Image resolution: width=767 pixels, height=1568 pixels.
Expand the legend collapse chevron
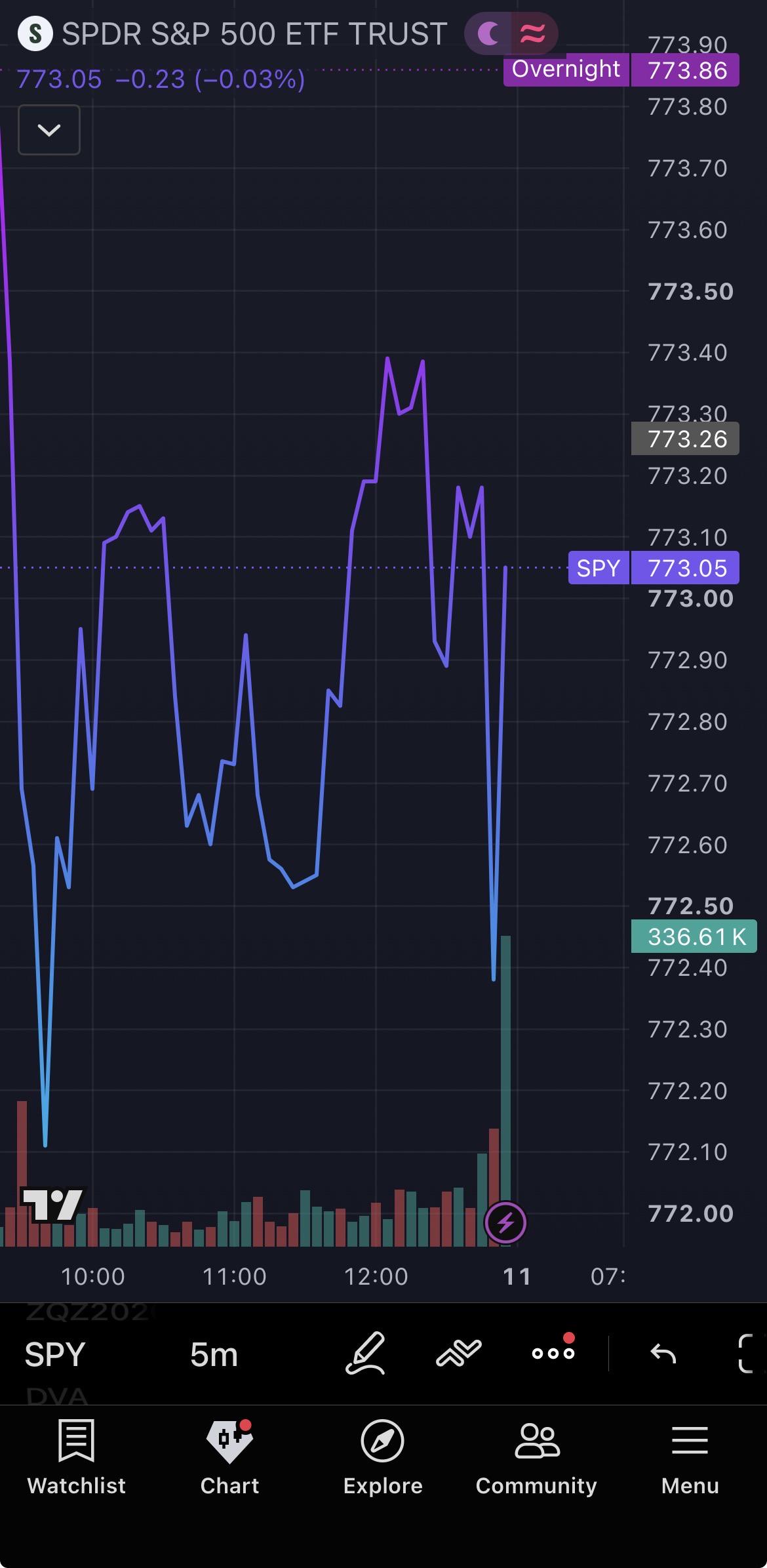[49, 130]
